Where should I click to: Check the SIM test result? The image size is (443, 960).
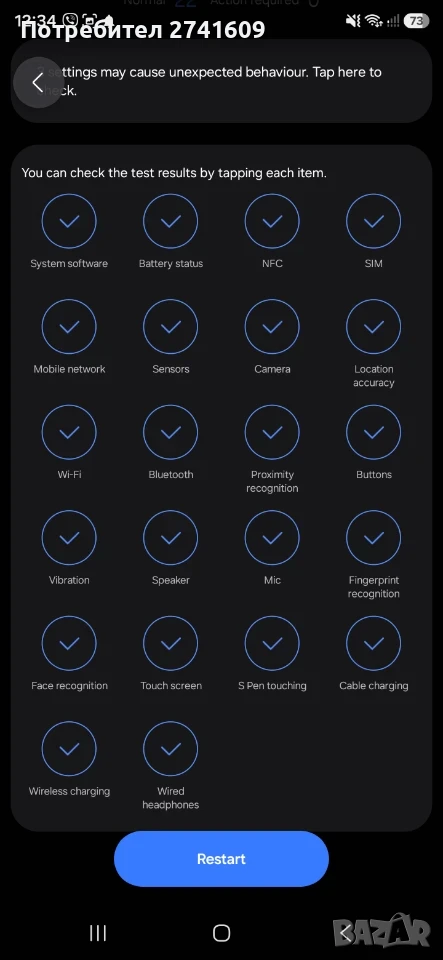tap(374, 232)
